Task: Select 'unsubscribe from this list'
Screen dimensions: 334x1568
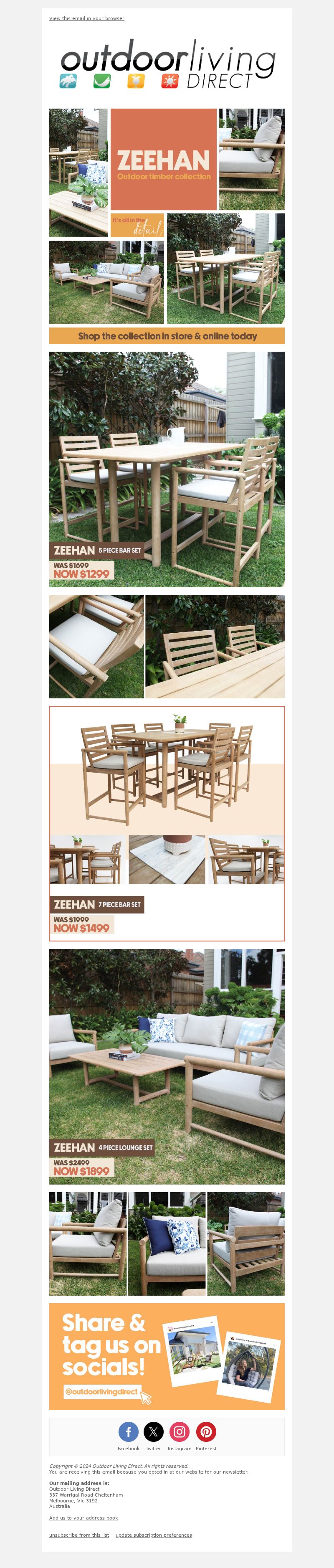Action: pos(79,1535)
